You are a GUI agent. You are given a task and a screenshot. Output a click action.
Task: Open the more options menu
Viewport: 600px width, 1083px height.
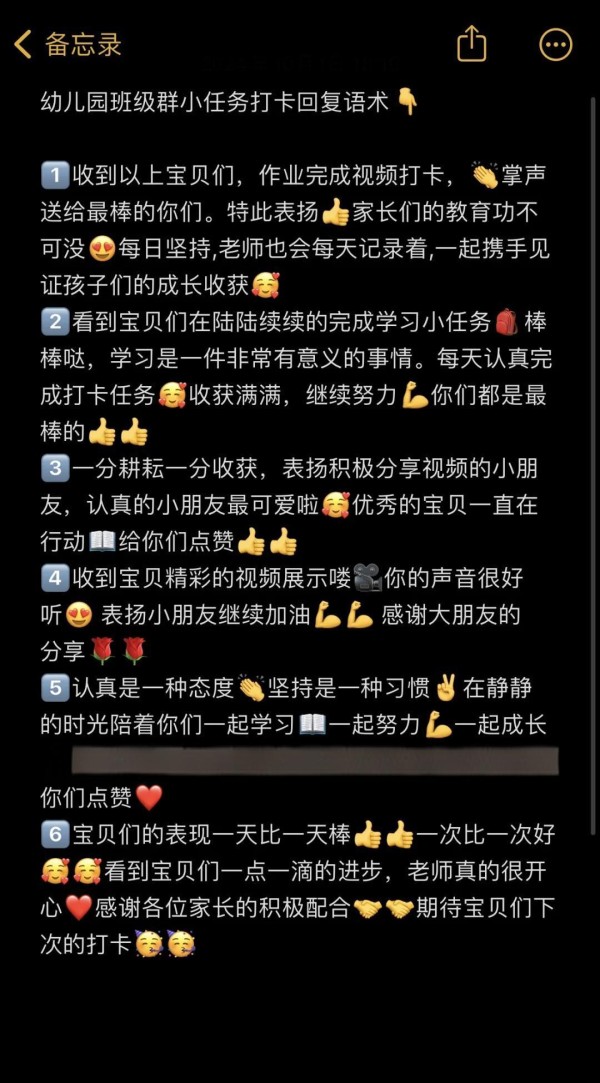(x=555, y=45)
